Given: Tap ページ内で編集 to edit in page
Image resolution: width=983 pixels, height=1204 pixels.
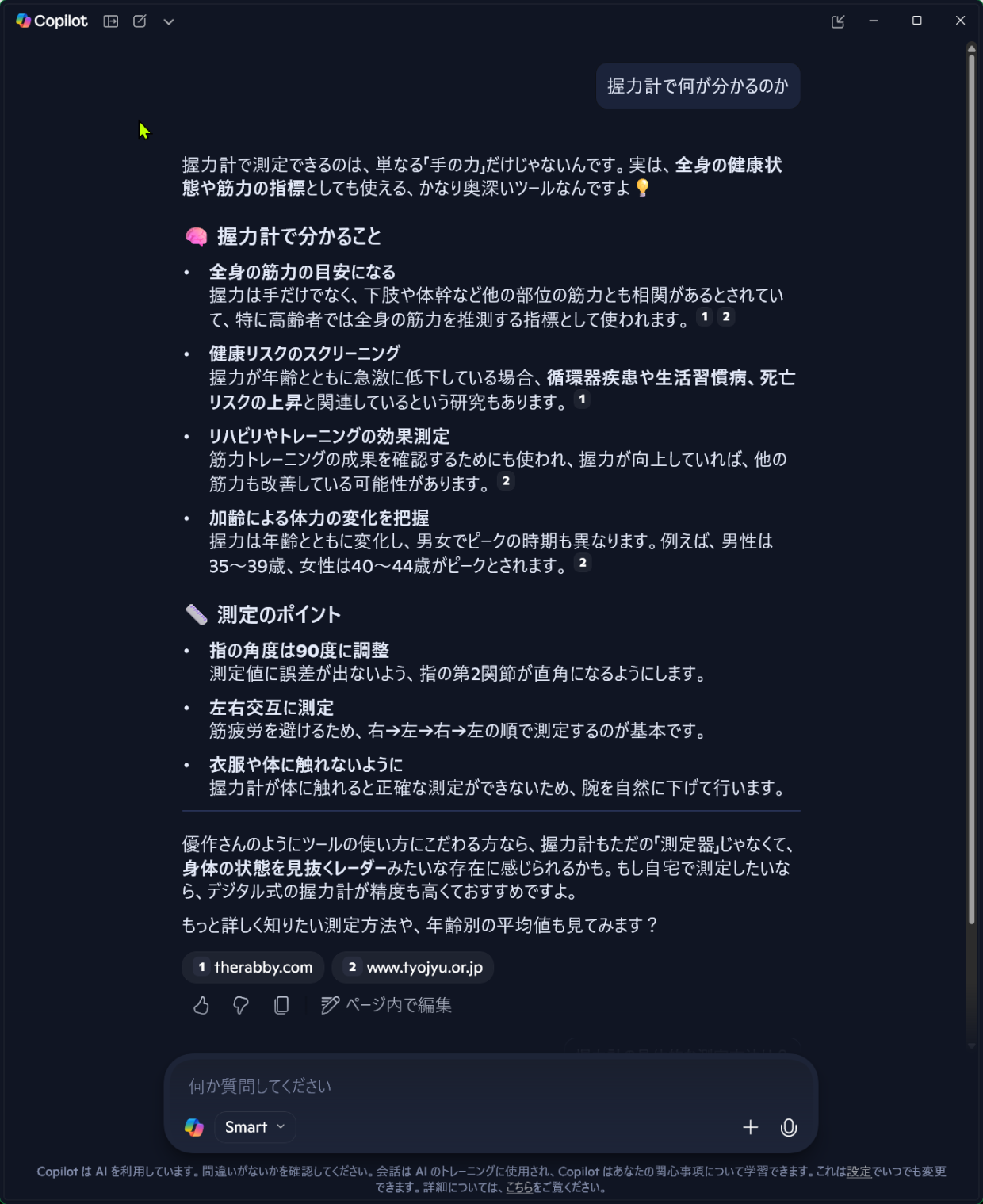Looking at the screenshot, I should pyautogui.click(x=386, y=1005).
